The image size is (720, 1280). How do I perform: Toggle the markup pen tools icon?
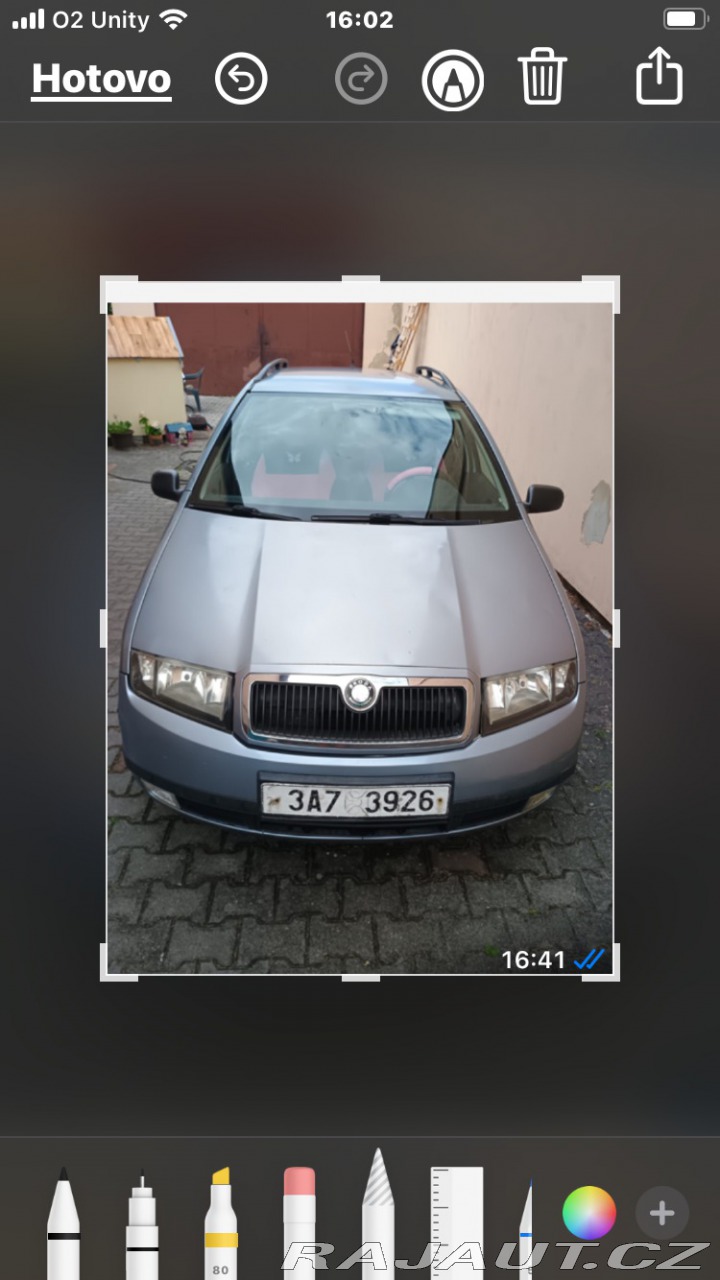pos(453,80)
